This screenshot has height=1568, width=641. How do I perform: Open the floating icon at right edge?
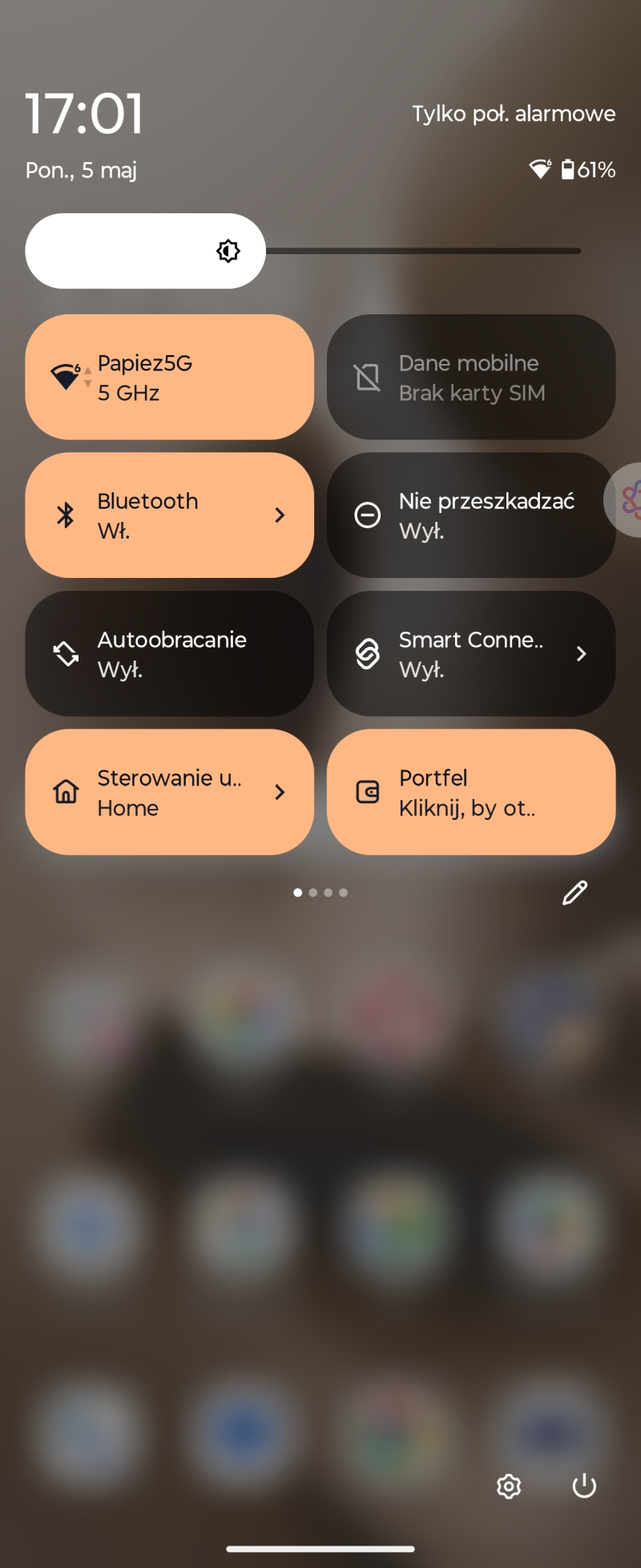629,500
